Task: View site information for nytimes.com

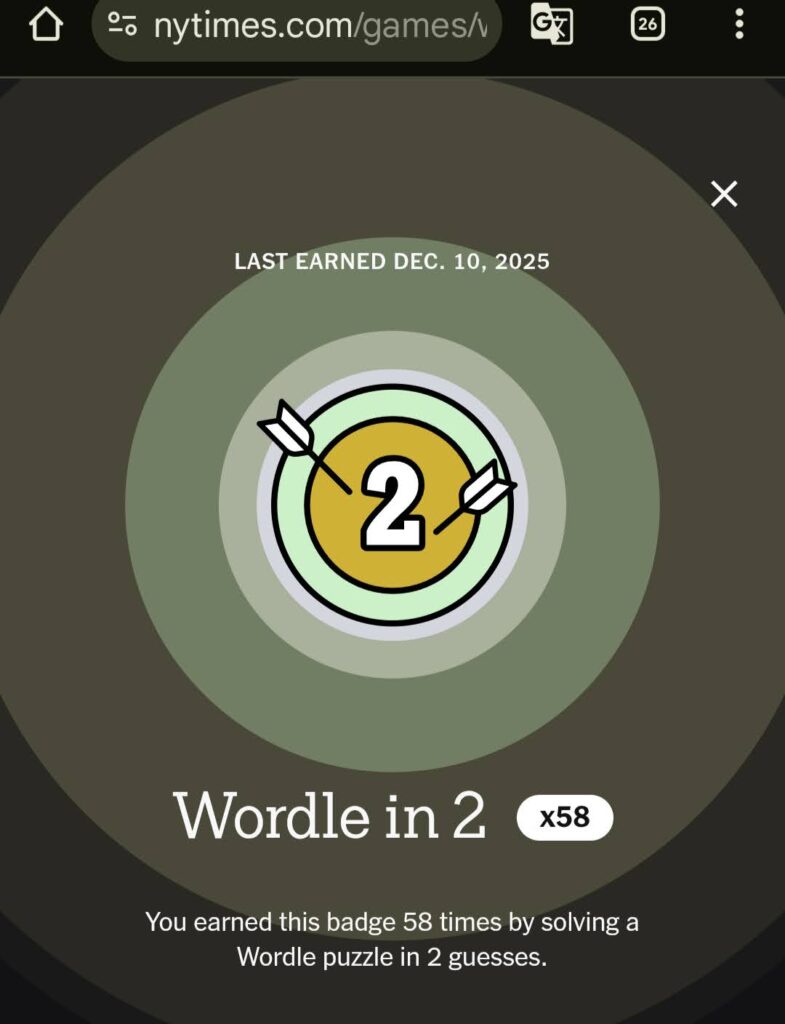Action: pos(123,25)
